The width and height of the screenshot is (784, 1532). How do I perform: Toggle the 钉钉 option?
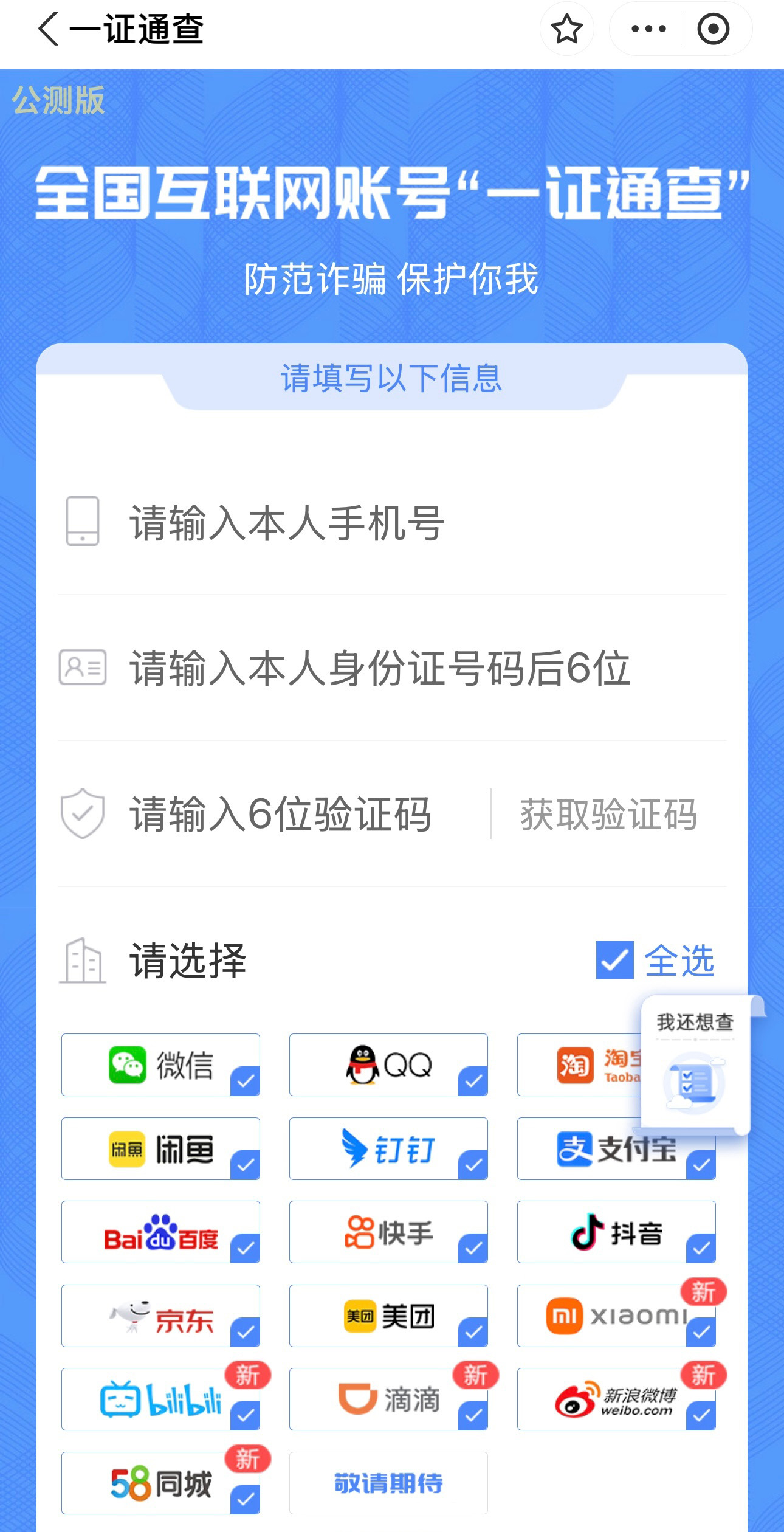tap(388, 1149)
